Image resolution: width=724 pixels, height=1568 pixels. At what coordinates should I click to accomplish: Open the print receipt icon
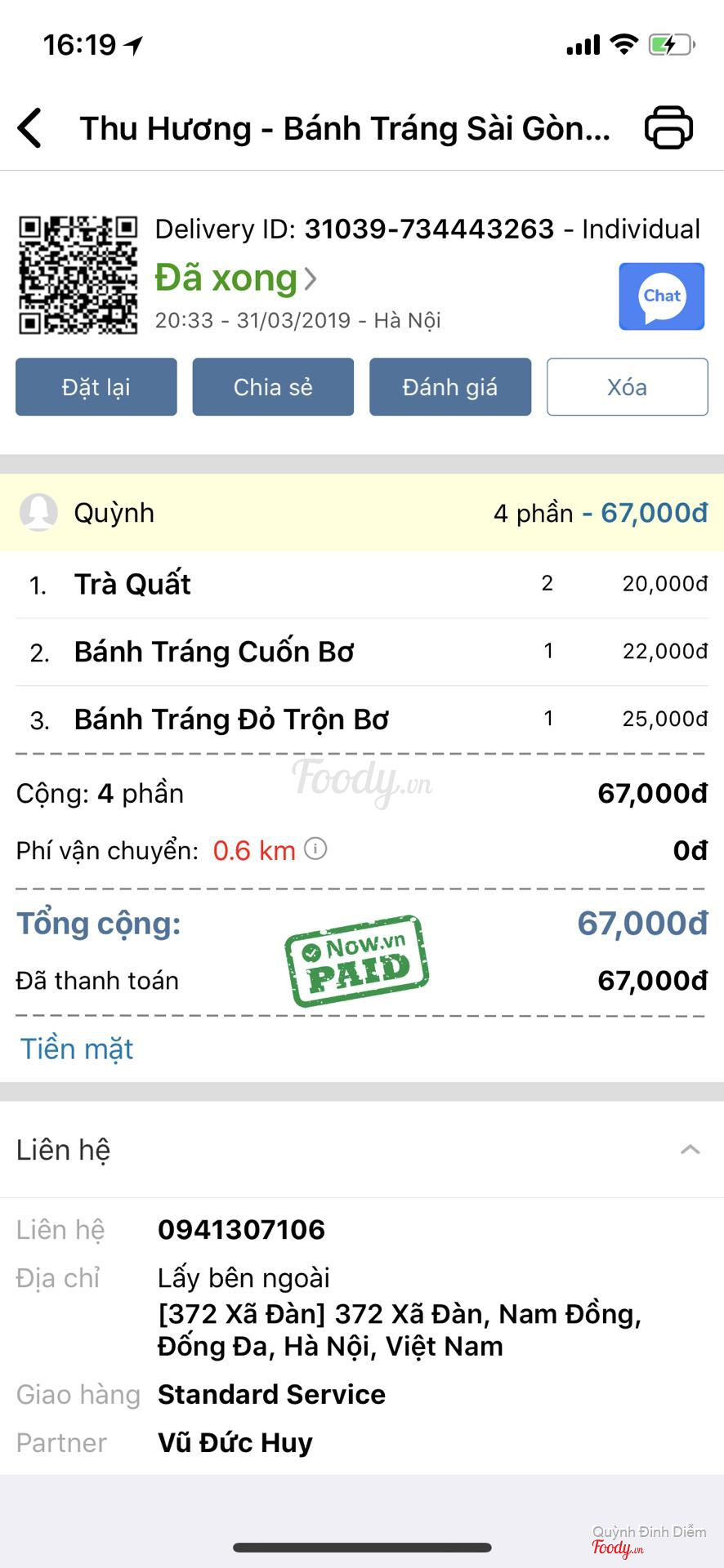point(668,128)
